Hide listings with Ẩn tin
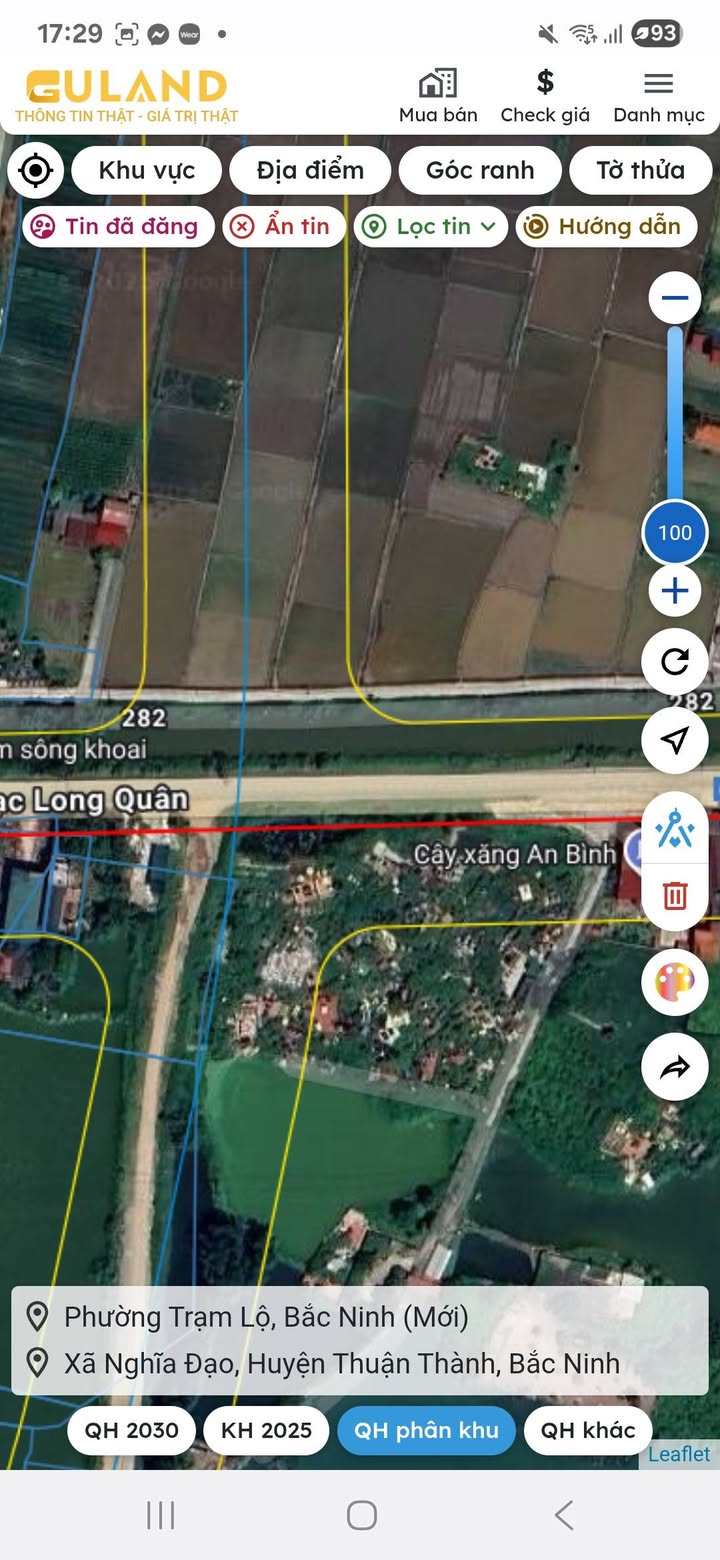The width and height of the screenshot is (720, 1560). pyautogui.click(x=284, y=226)
